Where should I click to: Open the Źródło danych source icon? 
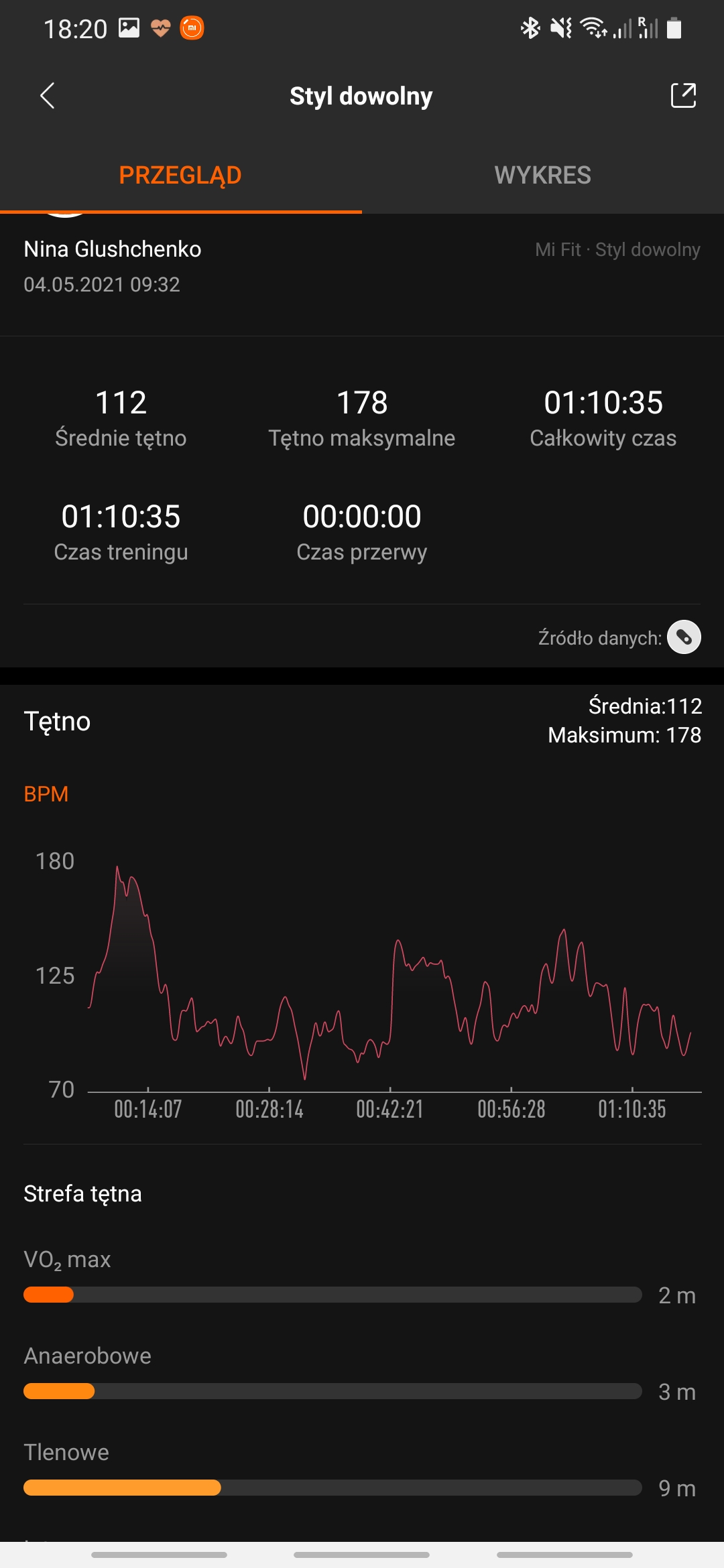[x=684, y=637]
